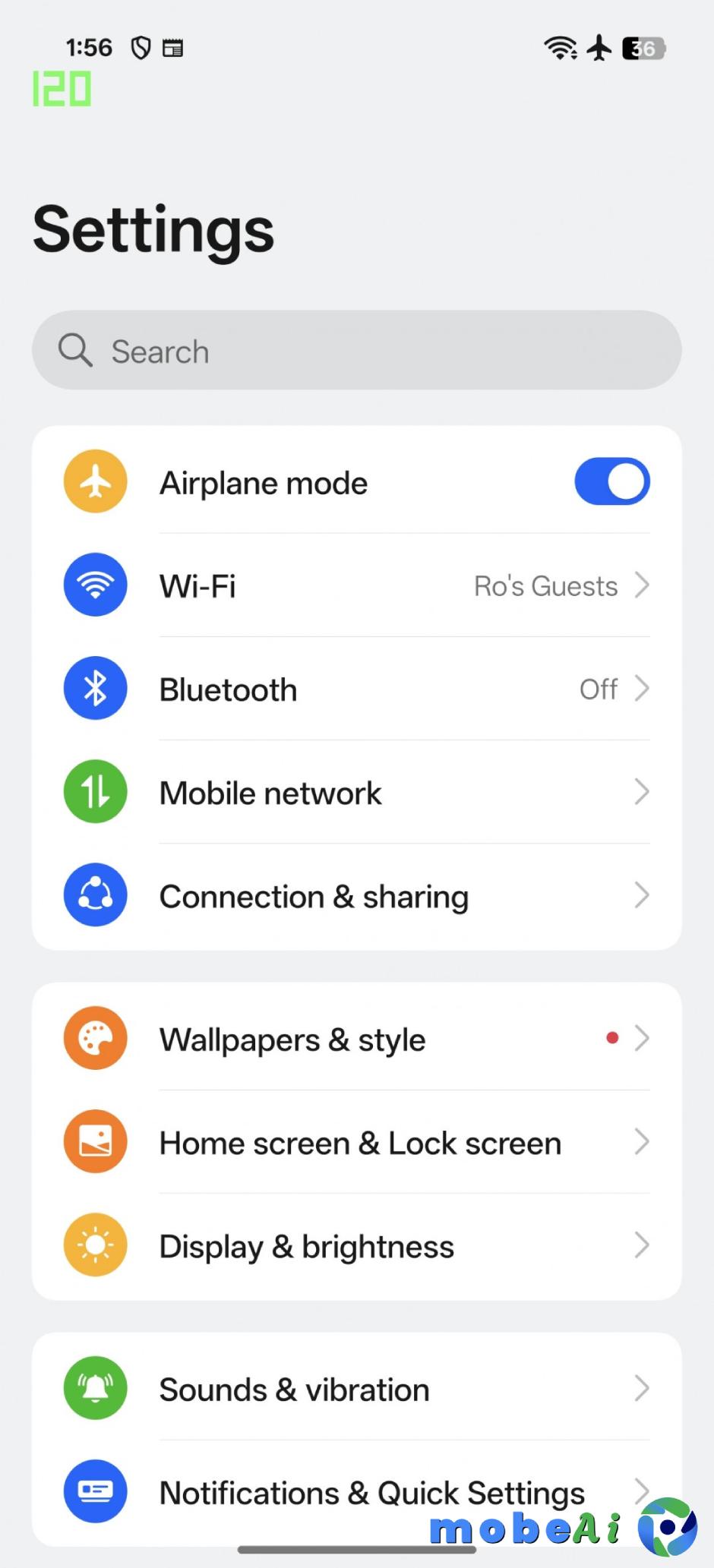Select Home screen & Lock screen
The image size is (714, 1568).
coord(355,1143)
